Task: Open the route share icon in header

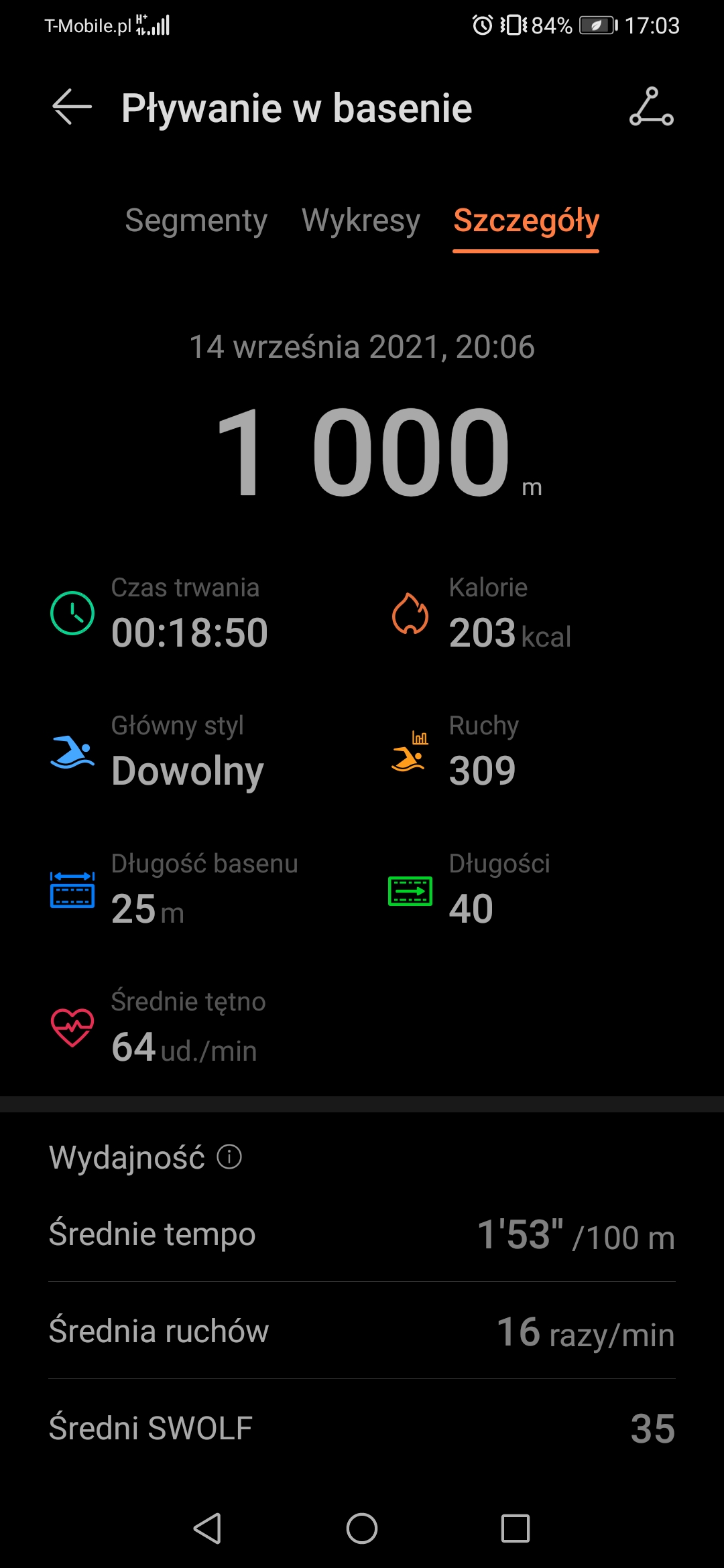Action: coord(651,107)
